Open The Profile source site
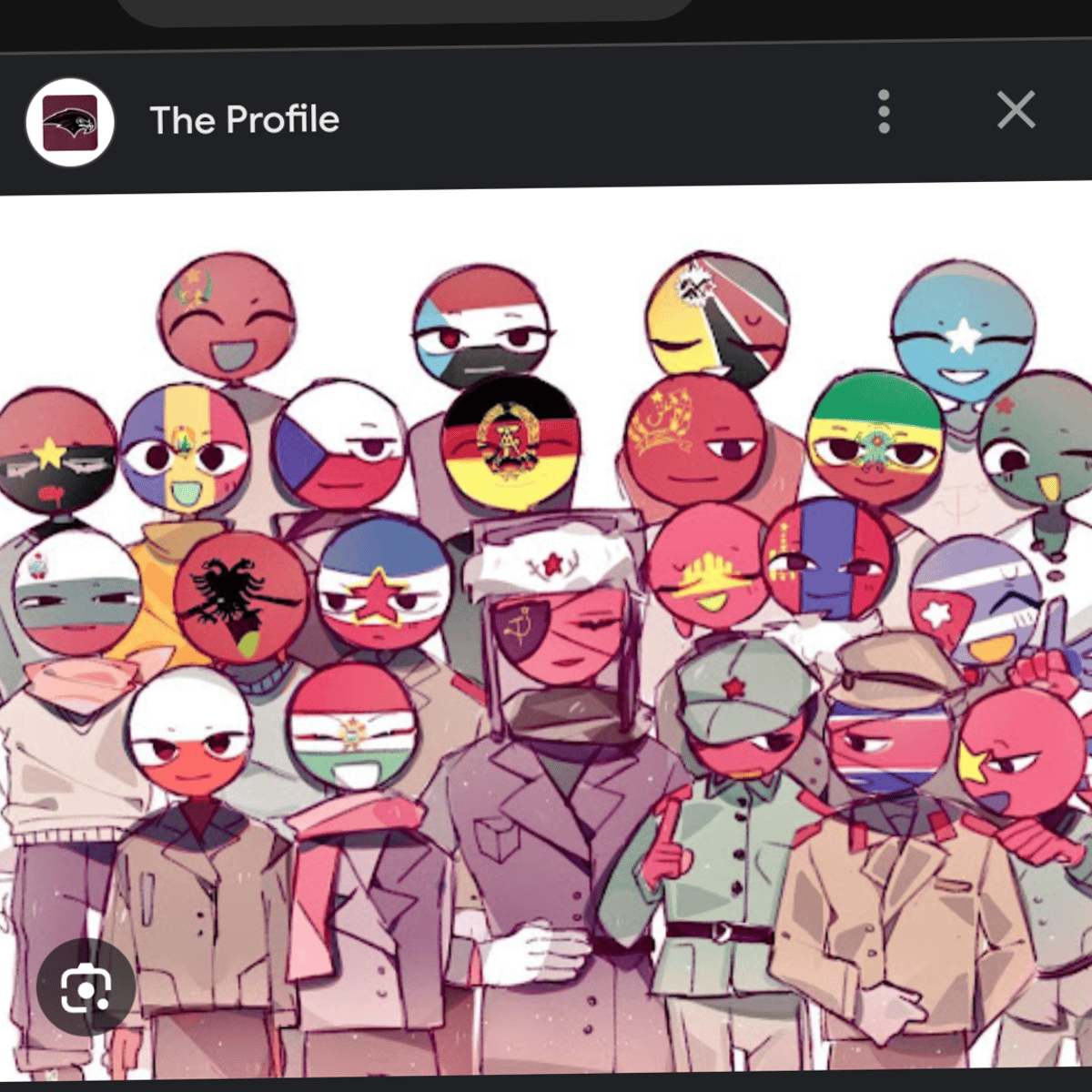This screenshot has height=1092, width=1092. point(245,120)
